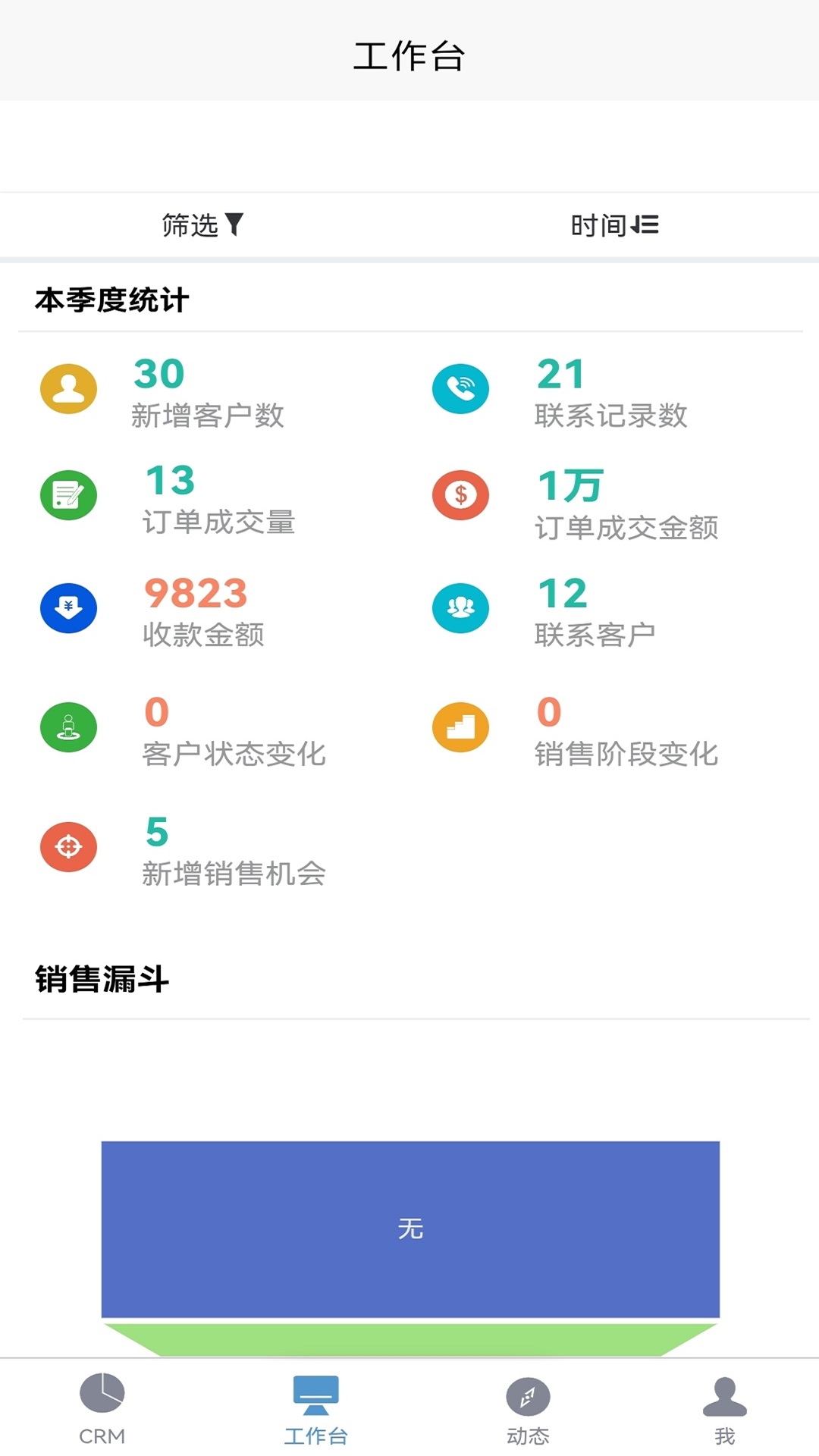Screen dimensions: 819x1456
Task: Toggle the 时间 sort order
Action: (x=613, y=224)
